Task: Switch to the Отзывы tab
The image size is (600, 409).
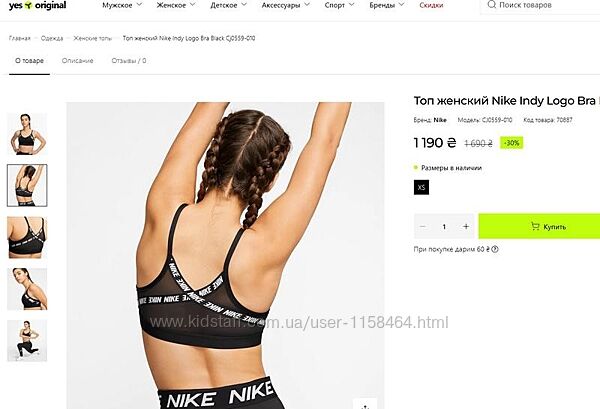Action: tap(128, 61)
